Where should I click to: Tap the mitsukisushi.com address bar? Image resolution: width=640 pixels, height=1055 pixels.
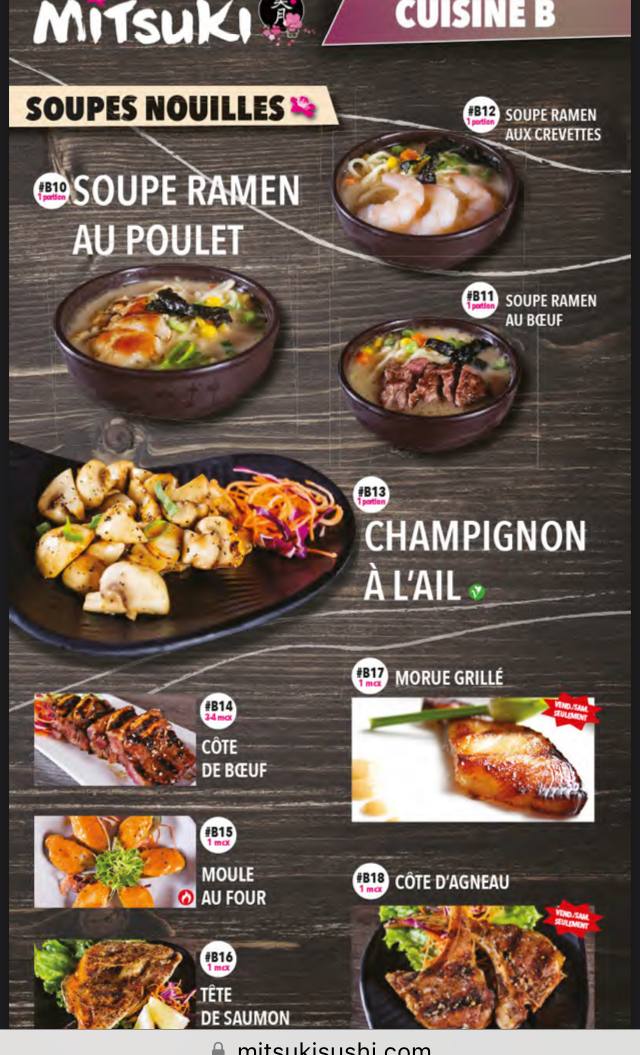click(x=322, y=1046)
